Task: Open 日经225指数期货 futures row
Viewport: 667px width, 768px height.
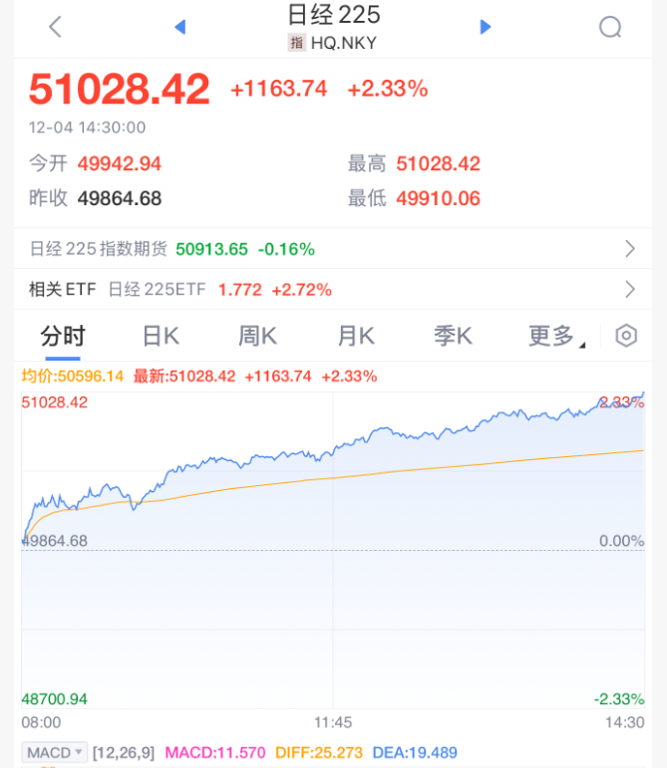Action: (x=333, y=249)
